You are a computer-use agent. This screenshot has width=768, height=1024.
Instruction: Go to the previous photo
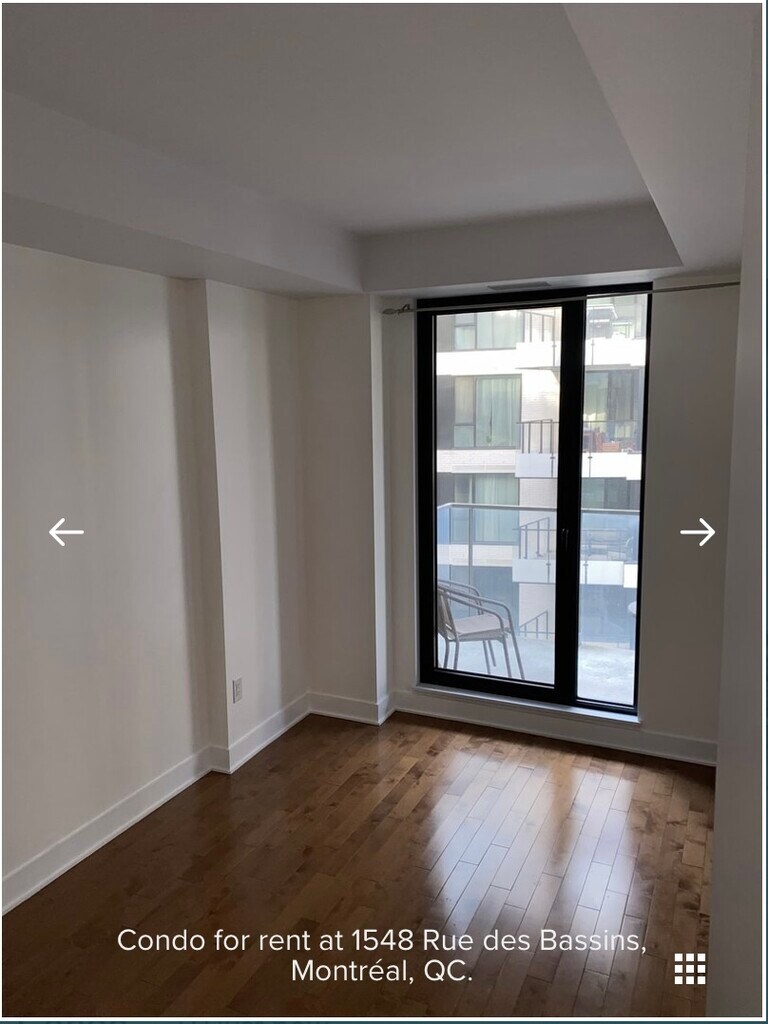click(66, 532)
